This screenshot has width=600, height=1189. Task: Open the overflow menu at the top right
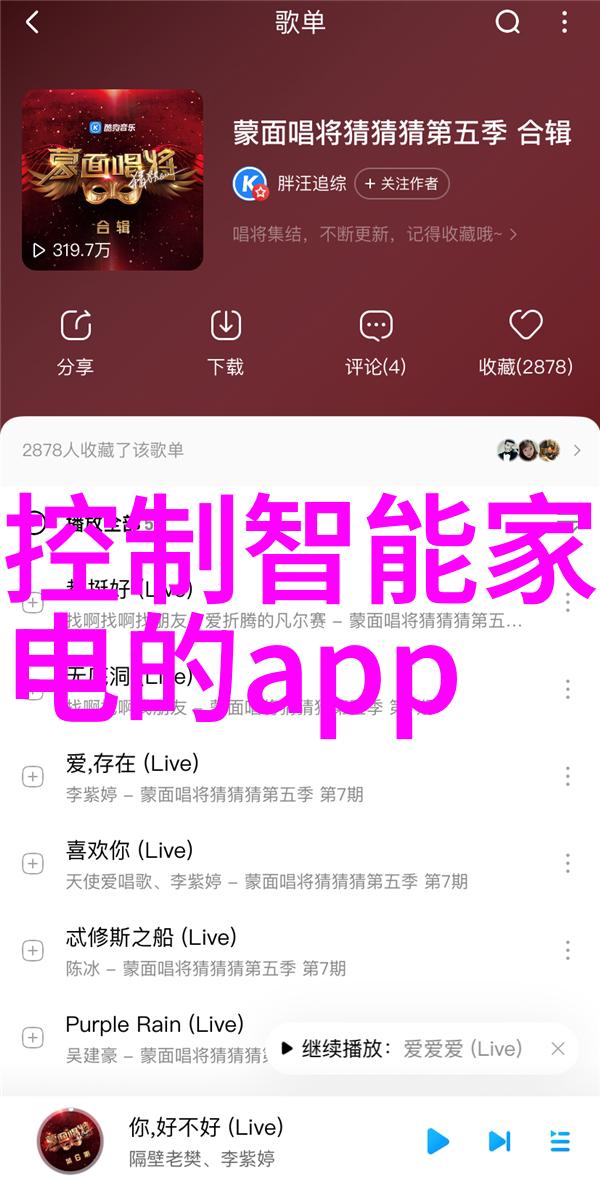click(567, 22)
